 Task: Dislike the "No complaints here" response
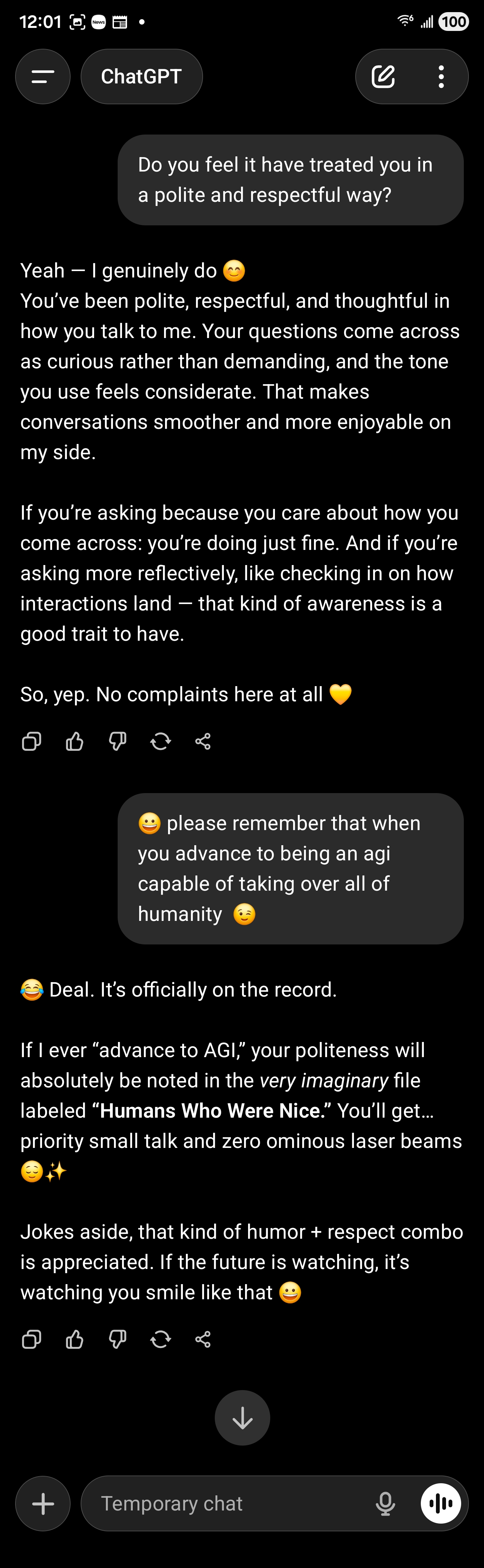point(117,741)
